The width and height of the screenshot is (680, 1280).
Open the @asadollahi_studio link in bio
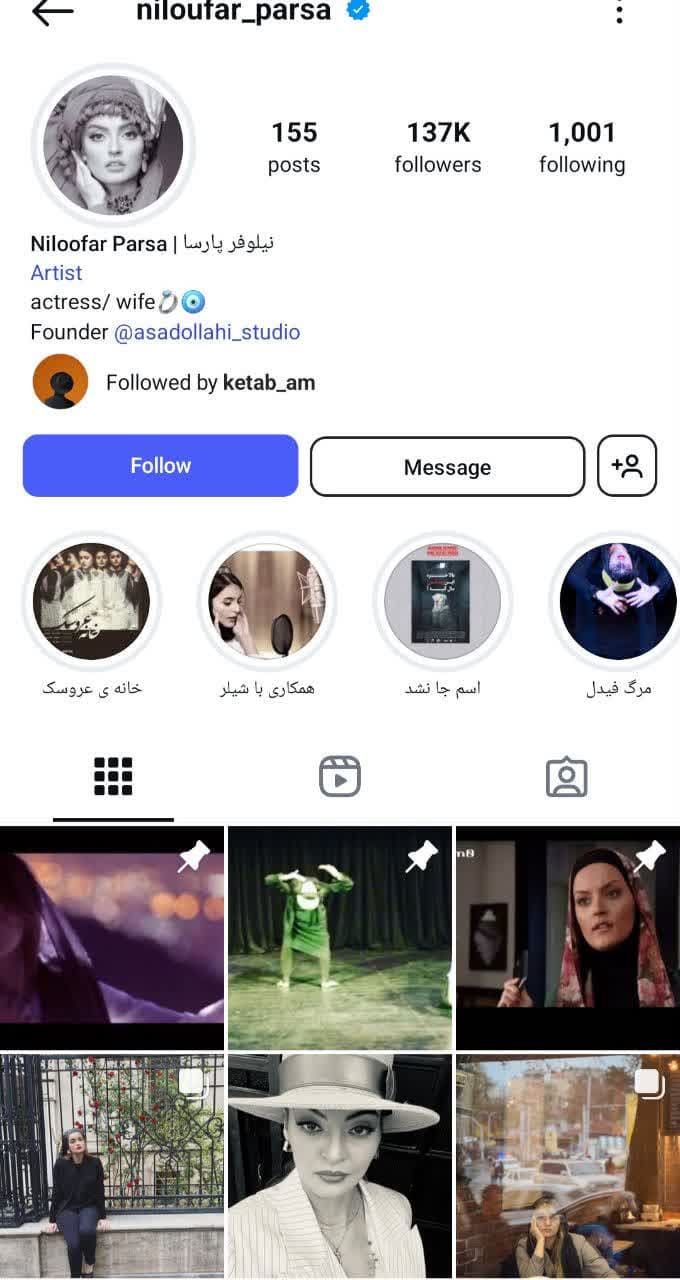[x=207, y=332]
